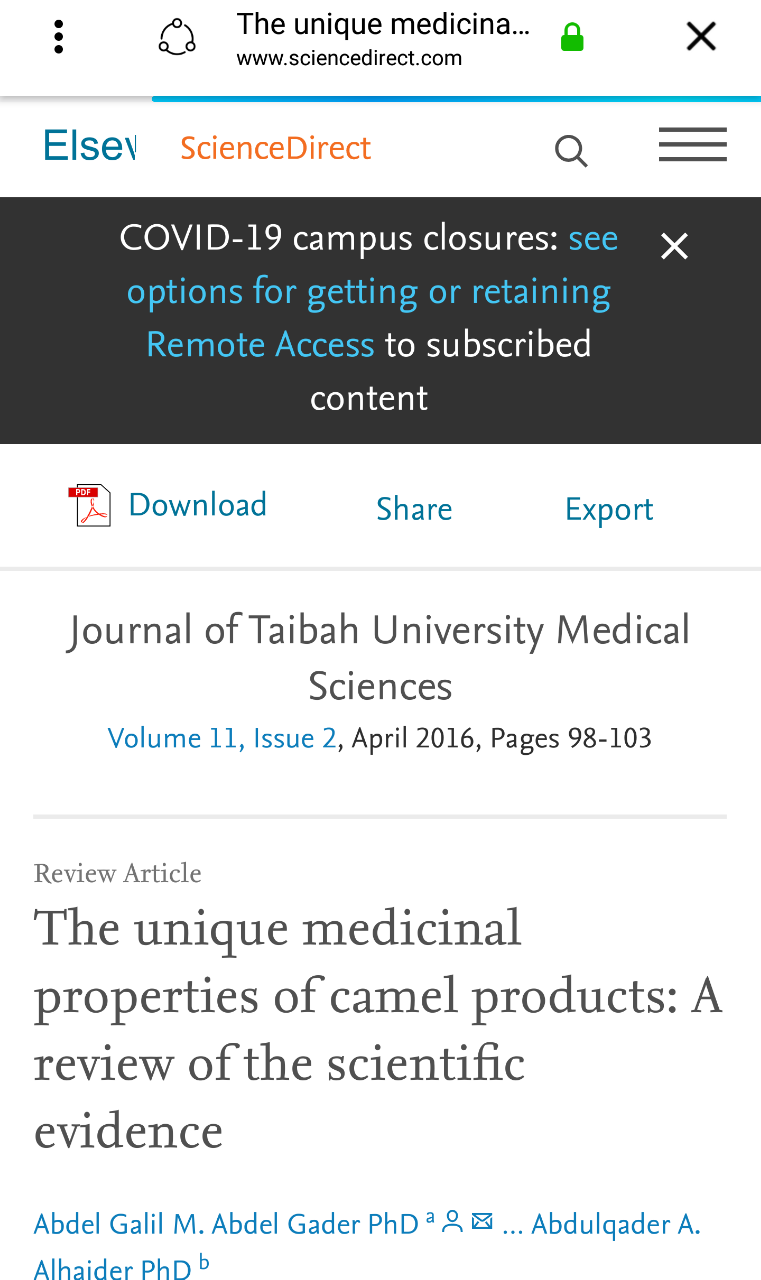Dismiss the COVID-19 campus closures banner
Screen dimensions: 761x1280
tap(675, 246)
